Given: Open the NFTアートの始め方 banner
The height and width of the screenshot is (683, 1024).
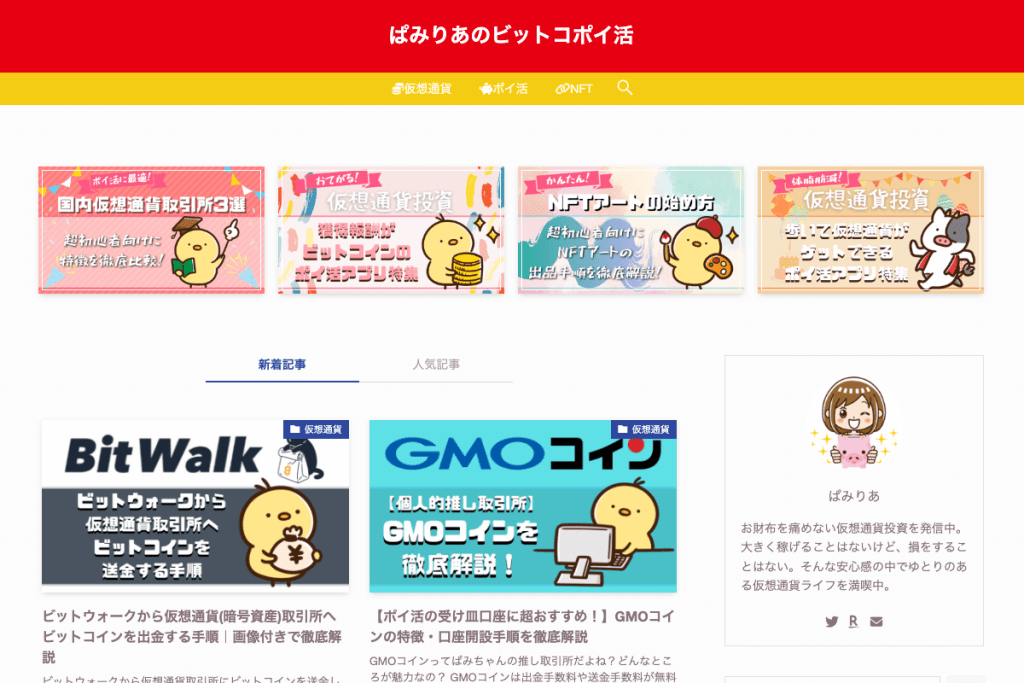Looking at the screenshot, I should [x=631, y=230].
